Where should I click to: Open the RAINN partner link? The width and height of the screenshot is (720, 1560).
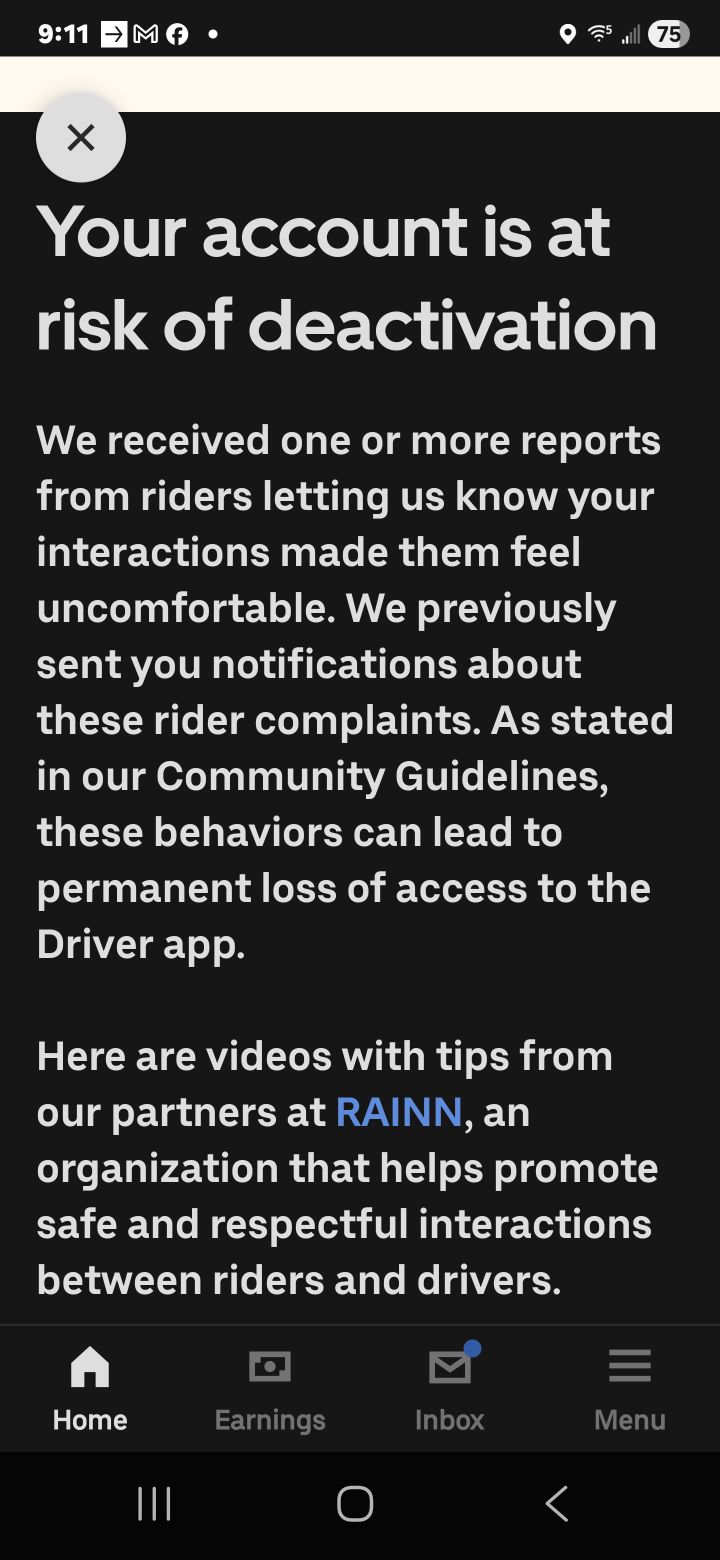398,1112
